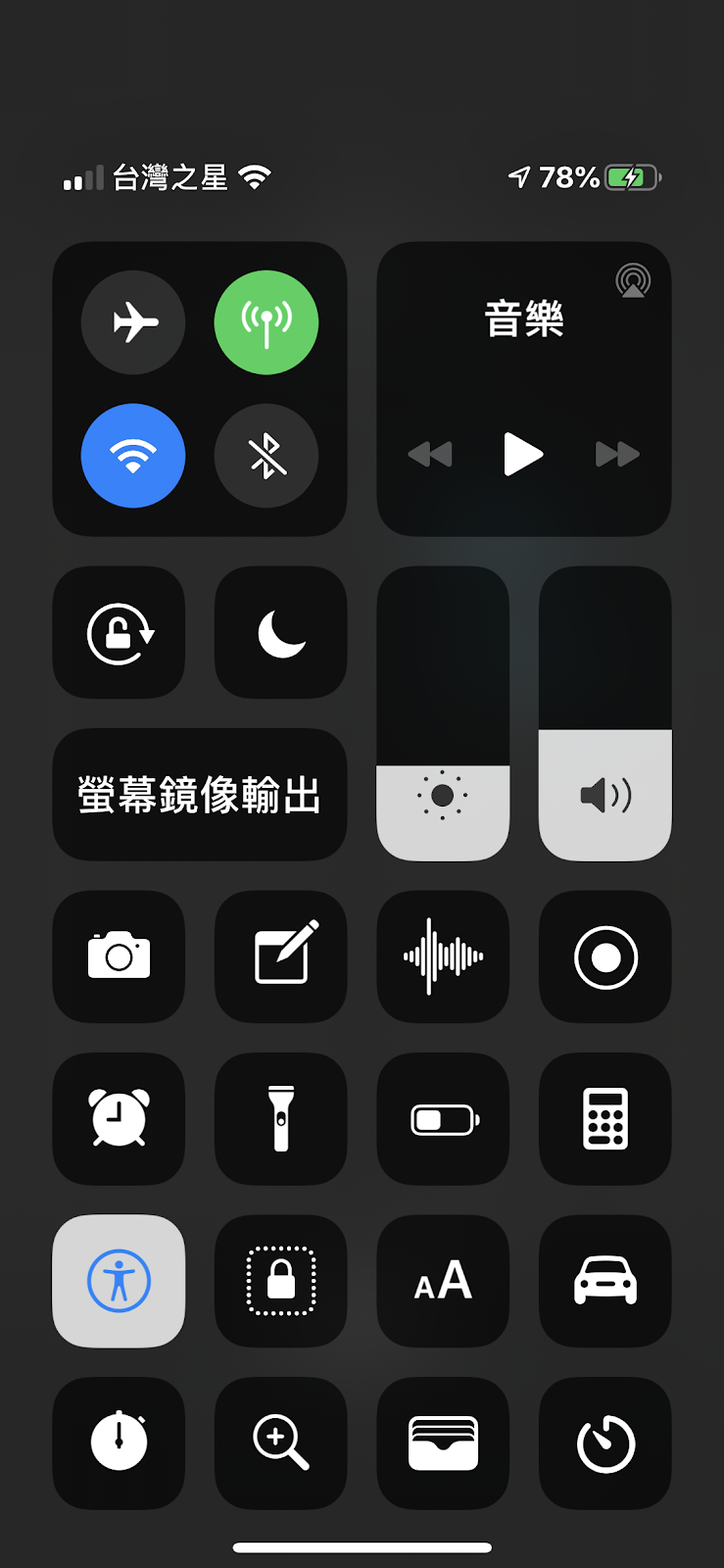Open the magnifier tool
Image resolution: width=724 pixels, height=1568 pixels.
tap(281, 1444)
